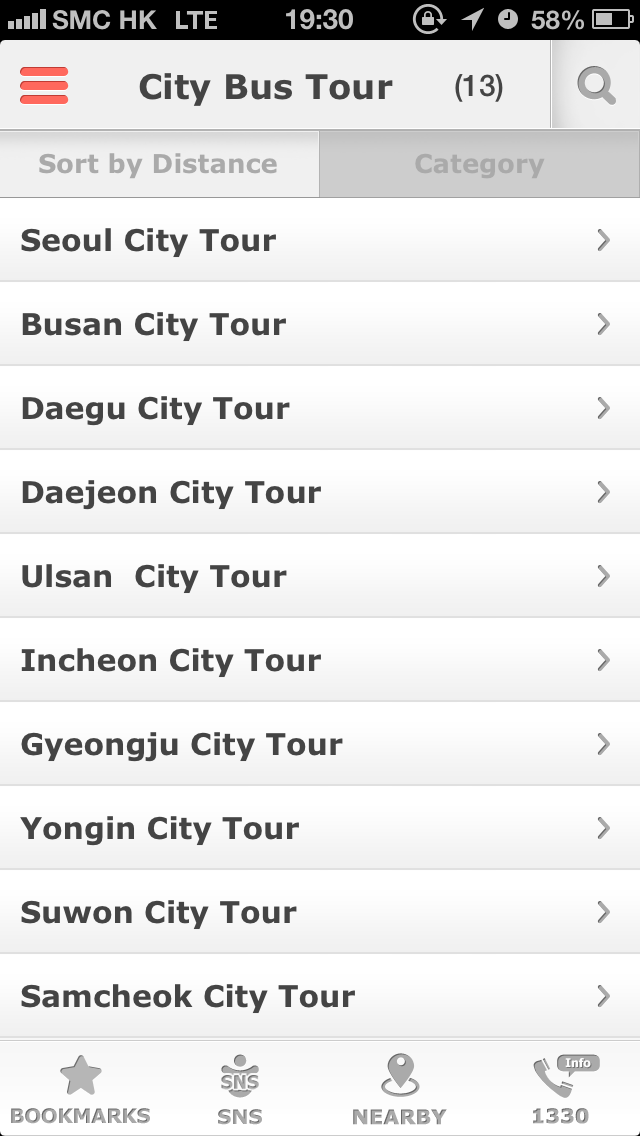Open Gyeongju City Tour

320,744
